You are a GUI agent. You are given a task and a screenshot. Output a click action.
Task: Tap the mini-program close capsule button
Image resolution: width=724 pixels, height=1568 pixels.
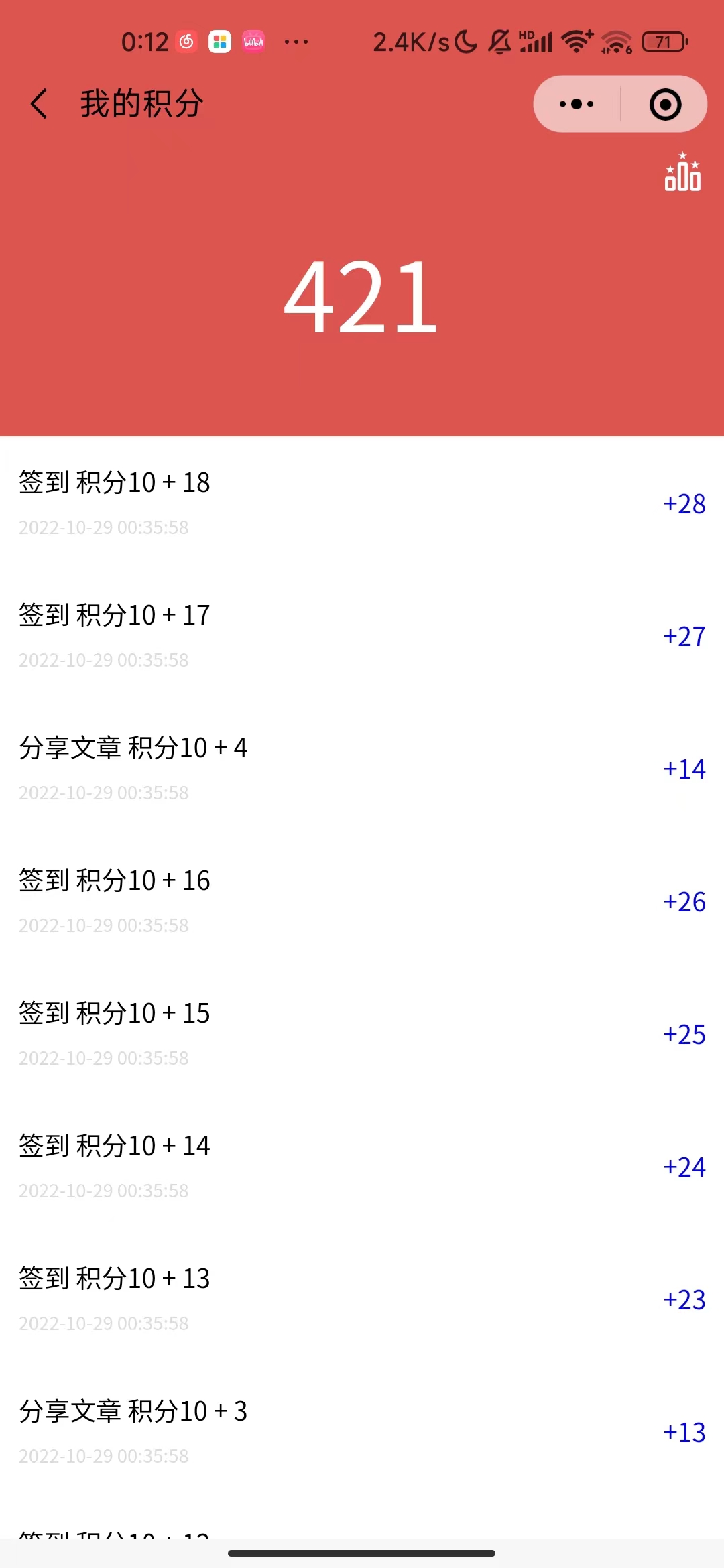click(x=664, y=103)
